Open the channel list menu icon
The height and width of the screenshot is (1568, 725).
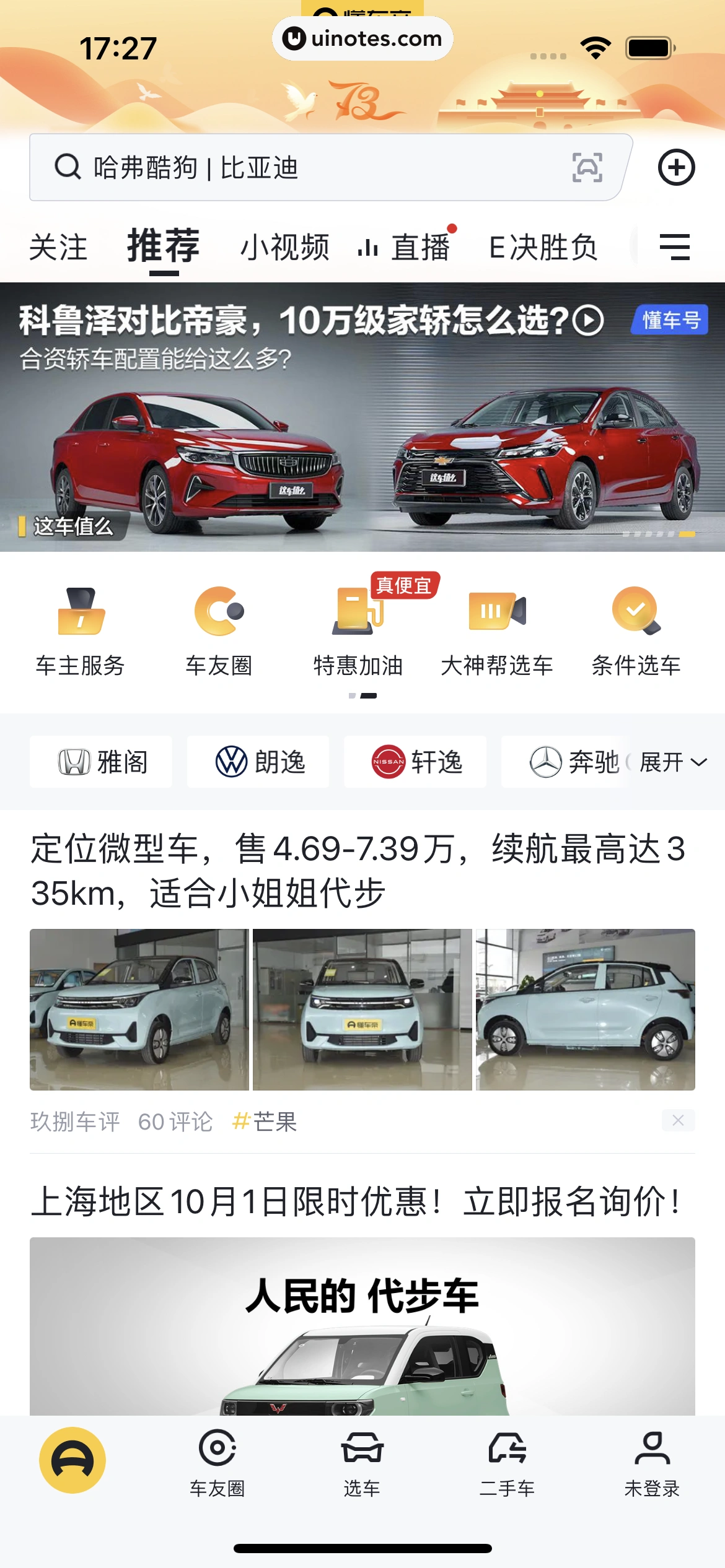coord(675,247)
